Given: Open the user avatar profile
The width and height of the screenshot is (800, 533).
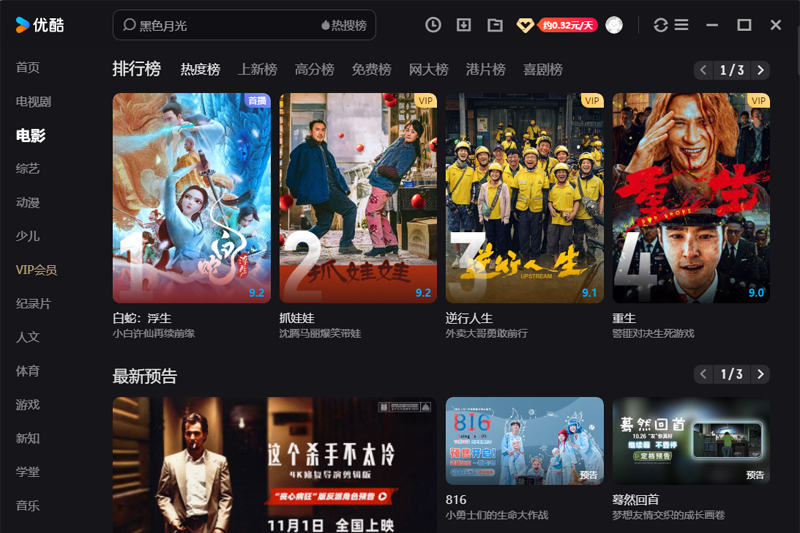Looking at the screenshot, I should (614, 25).
